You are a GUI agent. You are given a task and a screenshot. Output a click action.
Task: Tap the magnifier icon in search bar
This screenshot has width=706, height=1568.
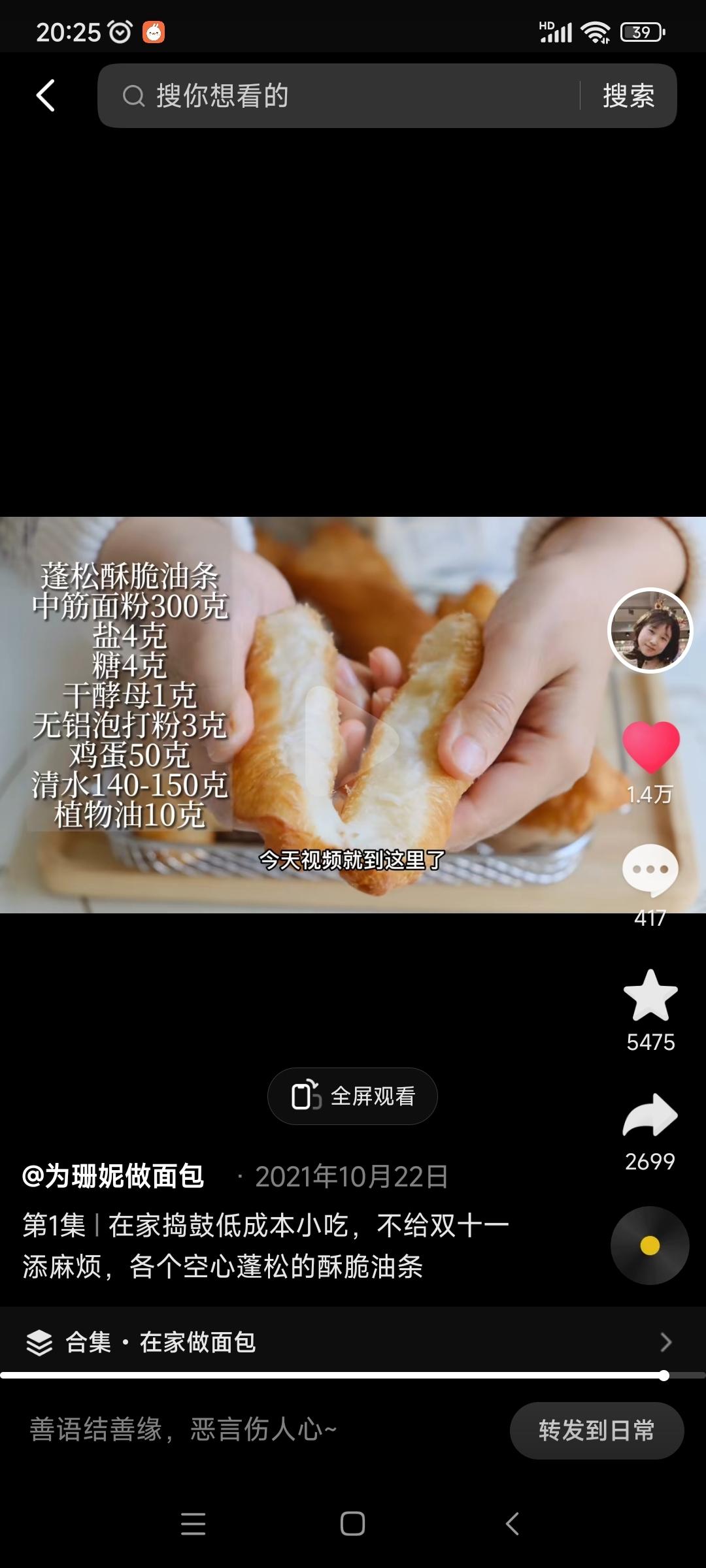pos(134,95)
